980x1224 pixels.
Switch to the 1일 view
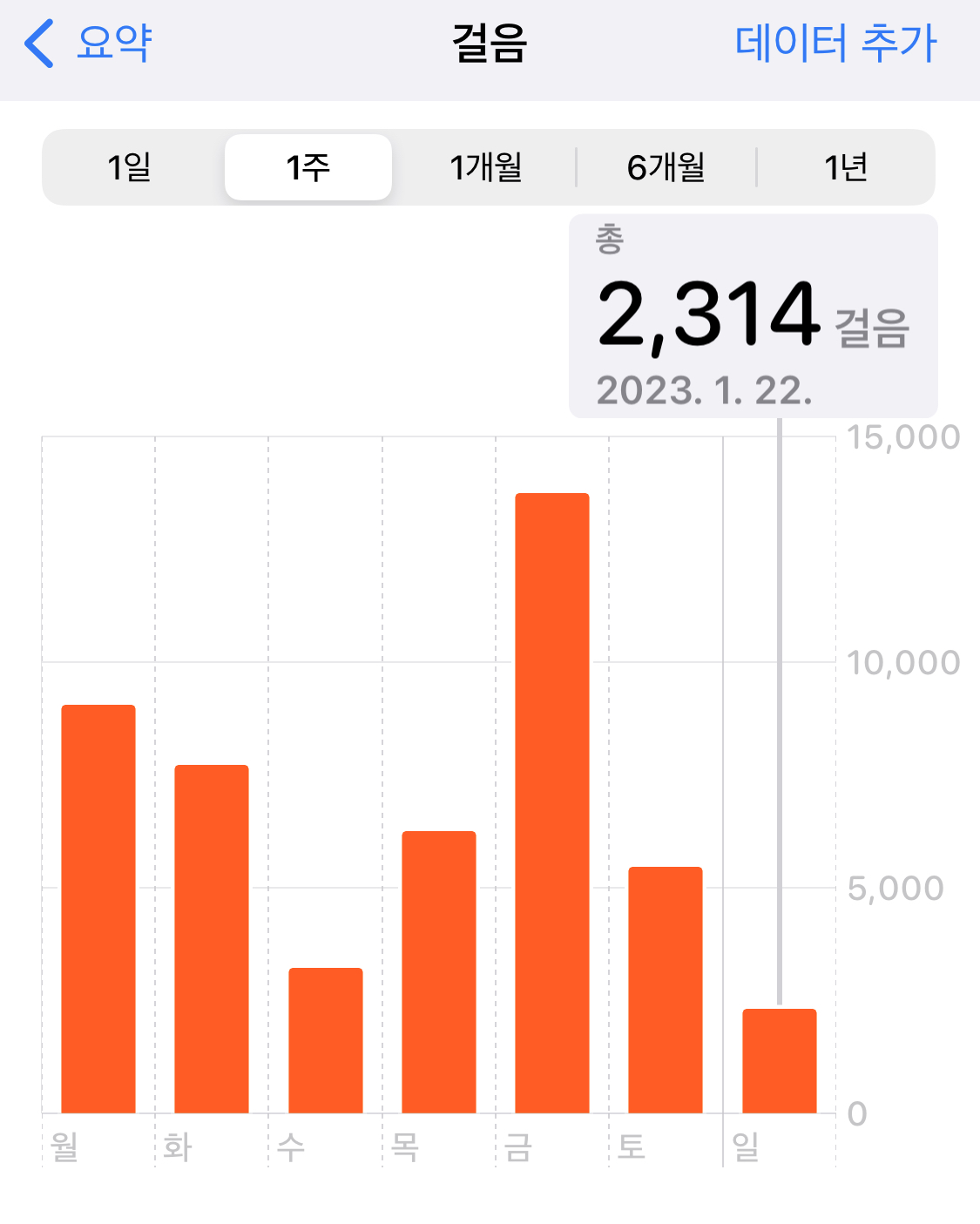pyautogui.click(x=130, y=167)
